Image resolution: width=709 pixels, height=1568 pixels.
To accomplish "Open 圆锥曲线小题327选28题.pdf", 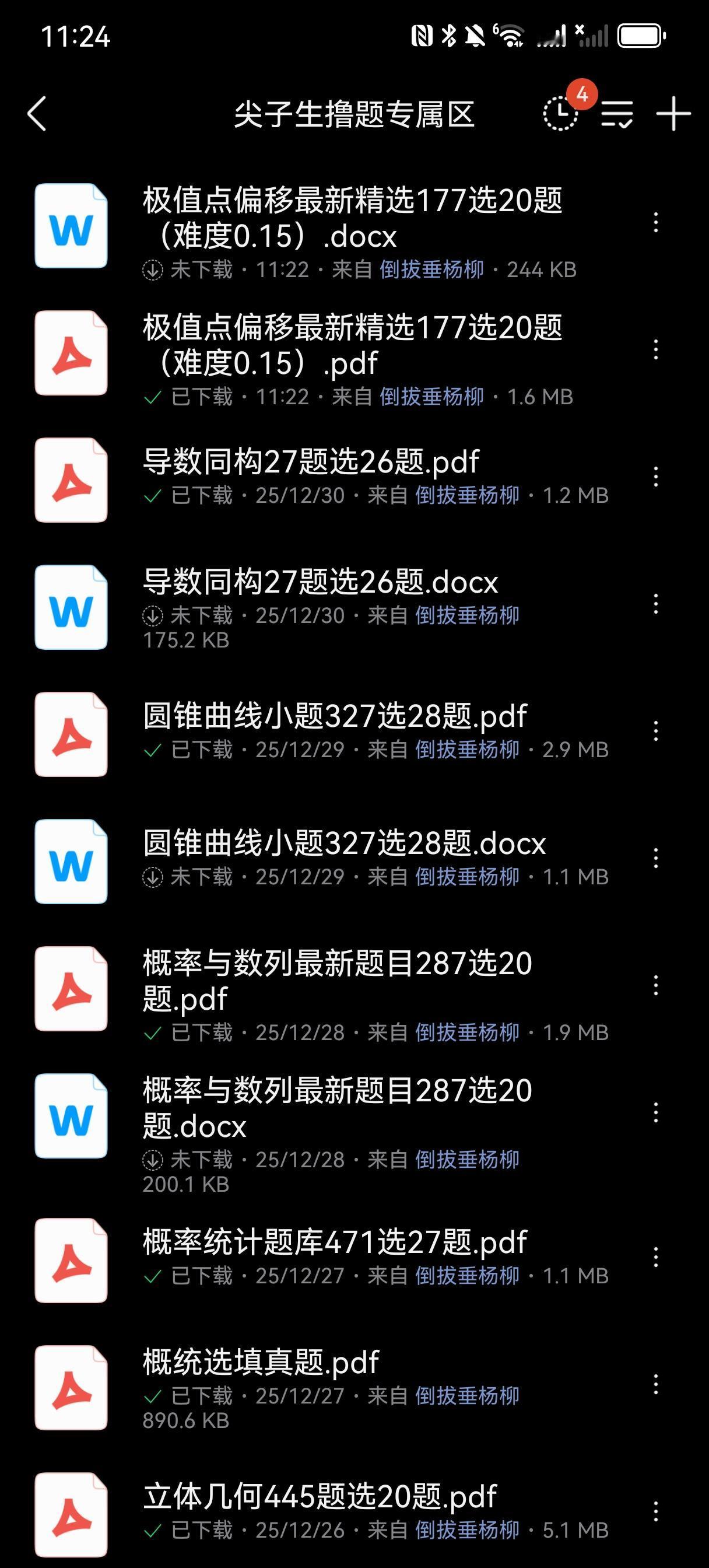I will pos(335,716).
